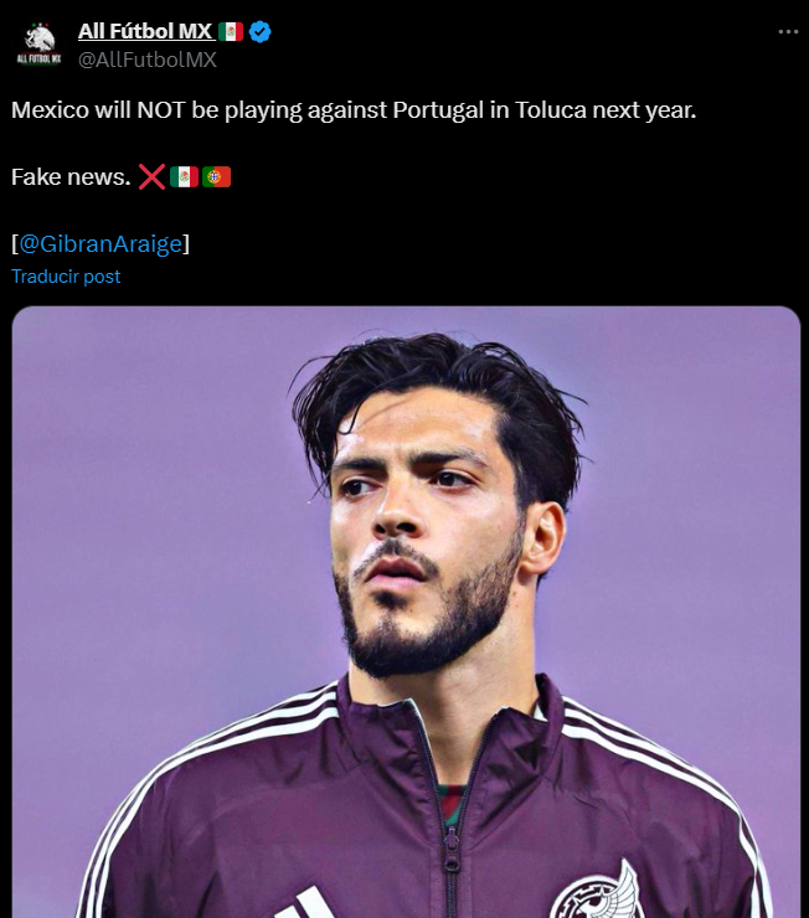The height and width of the screenshot is (918, 809).
Task: Select the All Fútbol MX profile avatar
Action: [x=38, y=40]
